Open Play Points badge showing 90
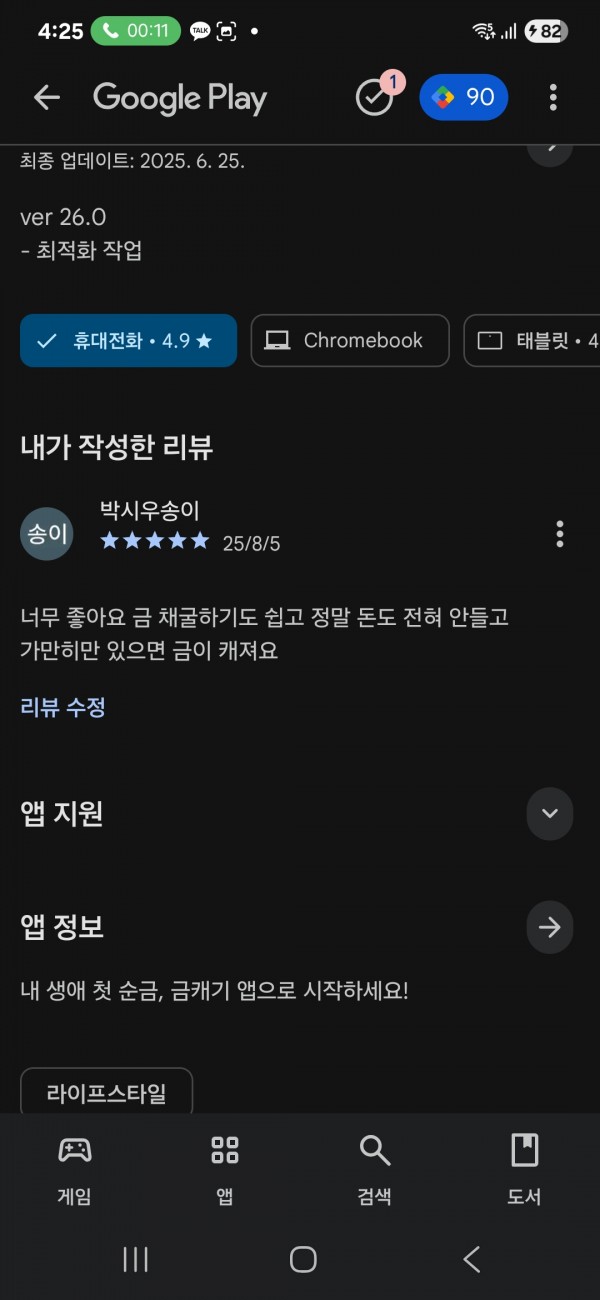This screenshot has height=1300, width=600. pos(463,97)
